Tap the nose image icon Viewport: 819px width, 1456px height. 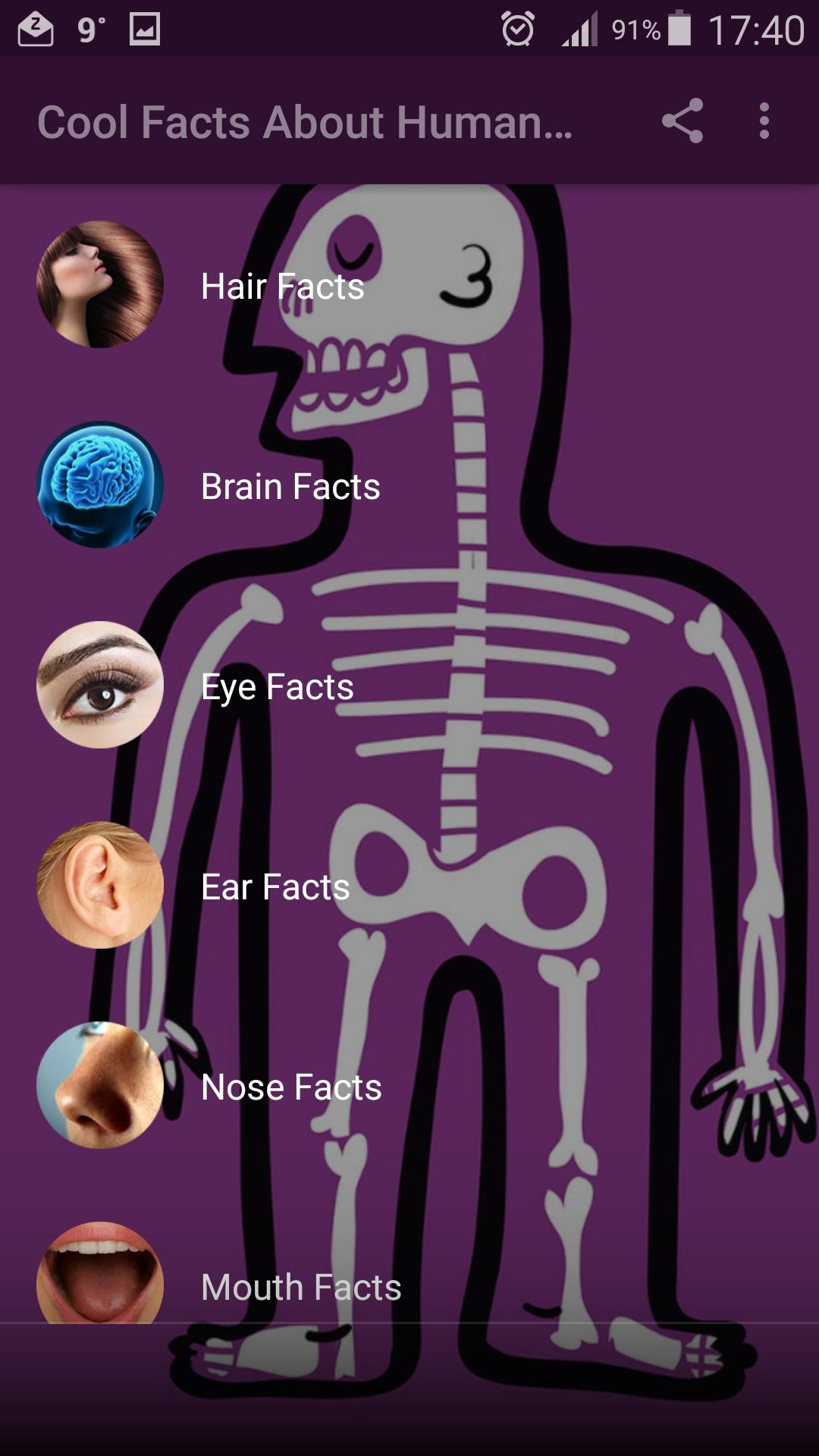click(x=101, y=1086)
